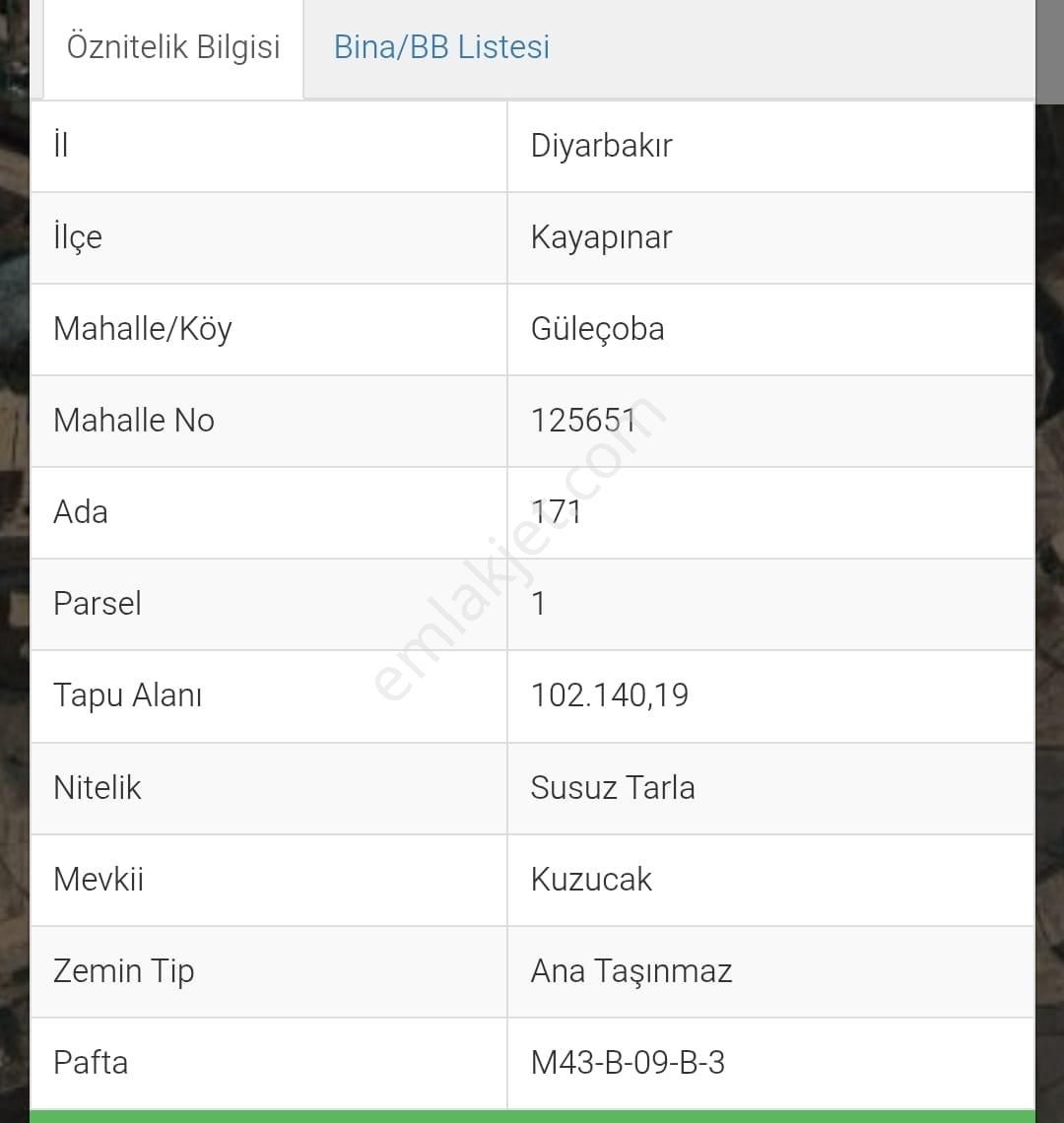Select the Öznitelik Bilgisi tab
This screenshot has height=1123, width=1064.
(x=172, y=46)
